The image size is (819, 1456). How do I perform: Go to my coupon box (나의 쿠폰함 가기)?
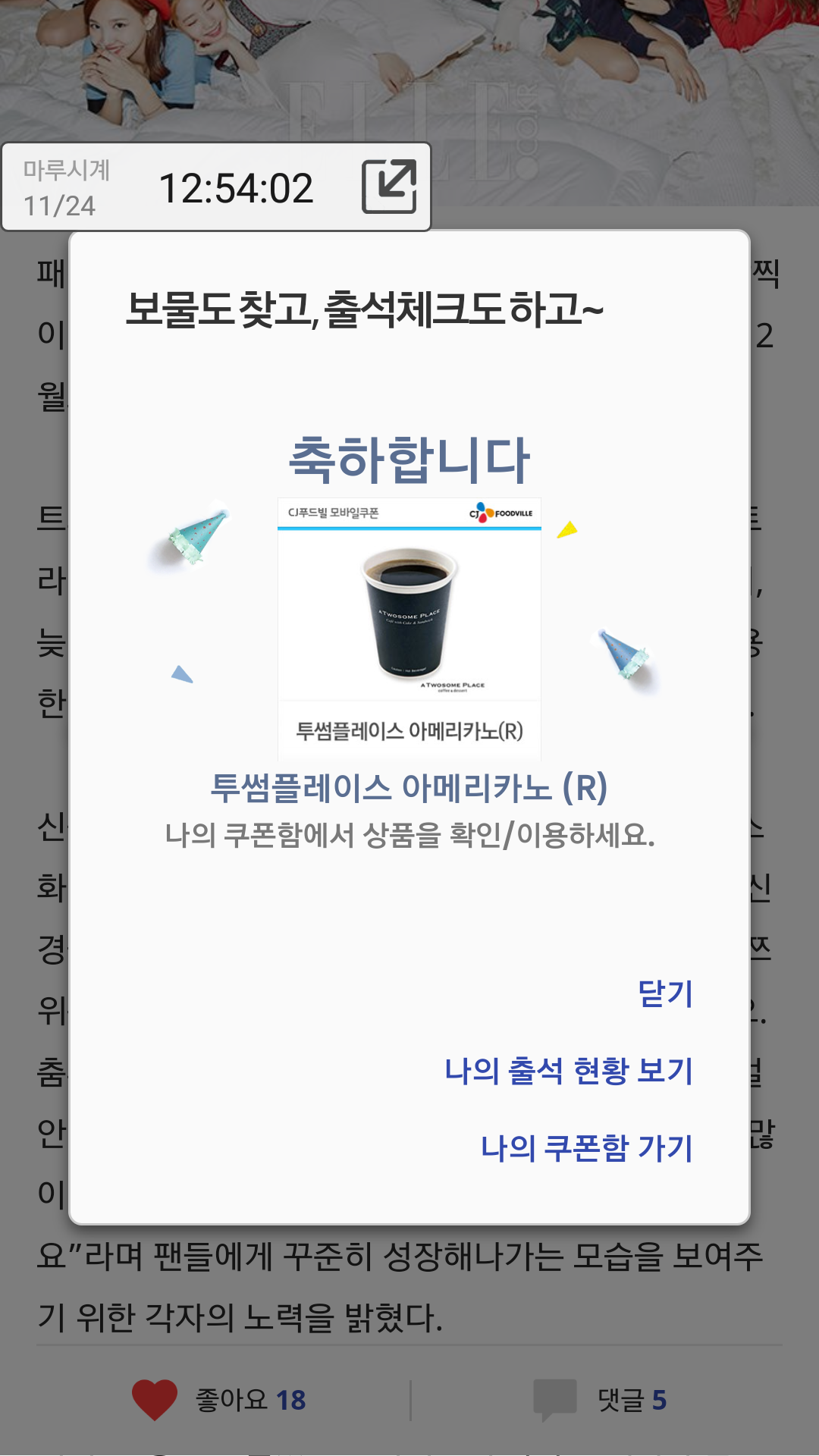[x=587, y=1148]
